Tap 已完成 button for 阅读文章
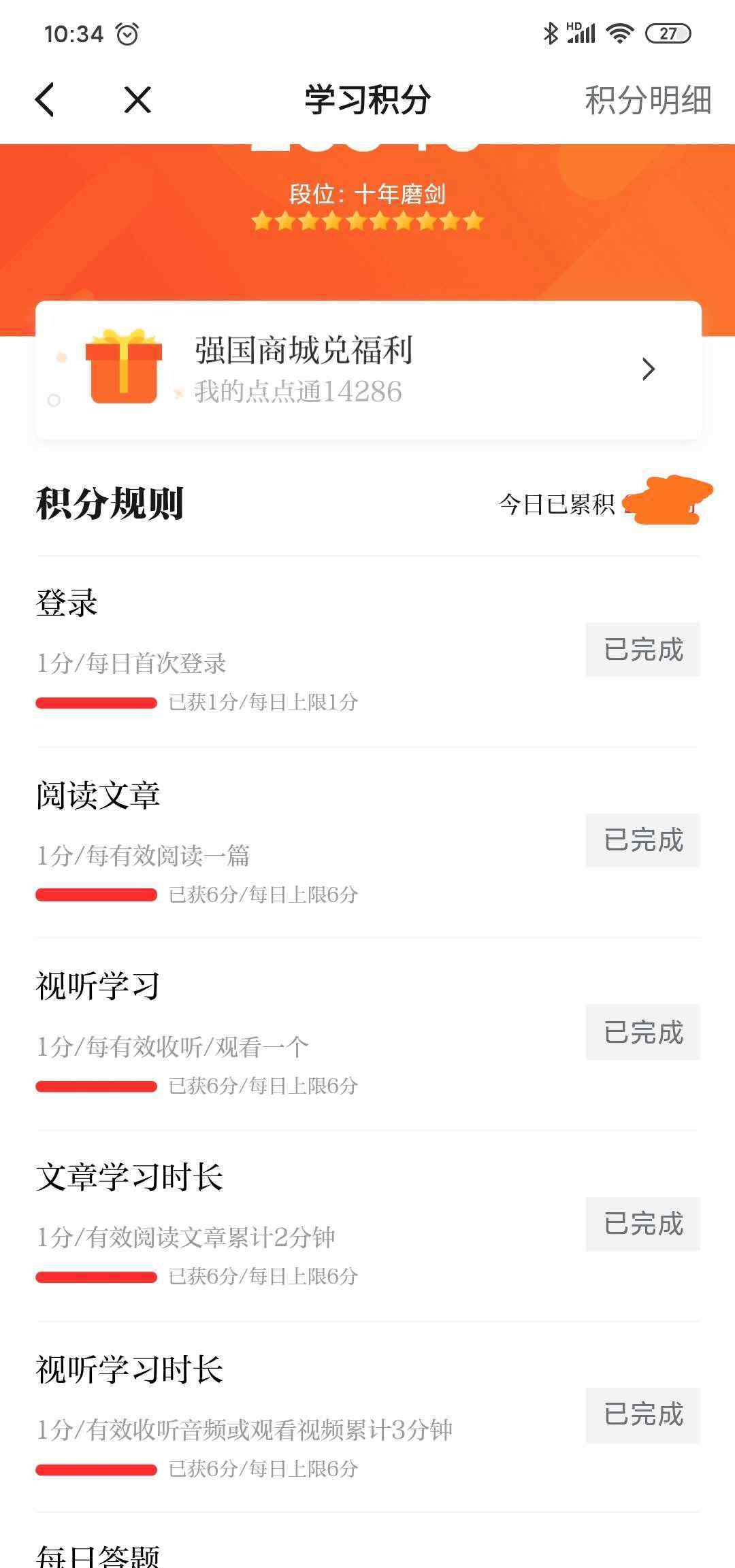The height and width of the screenshot is (1568, 735). point(642,840)
